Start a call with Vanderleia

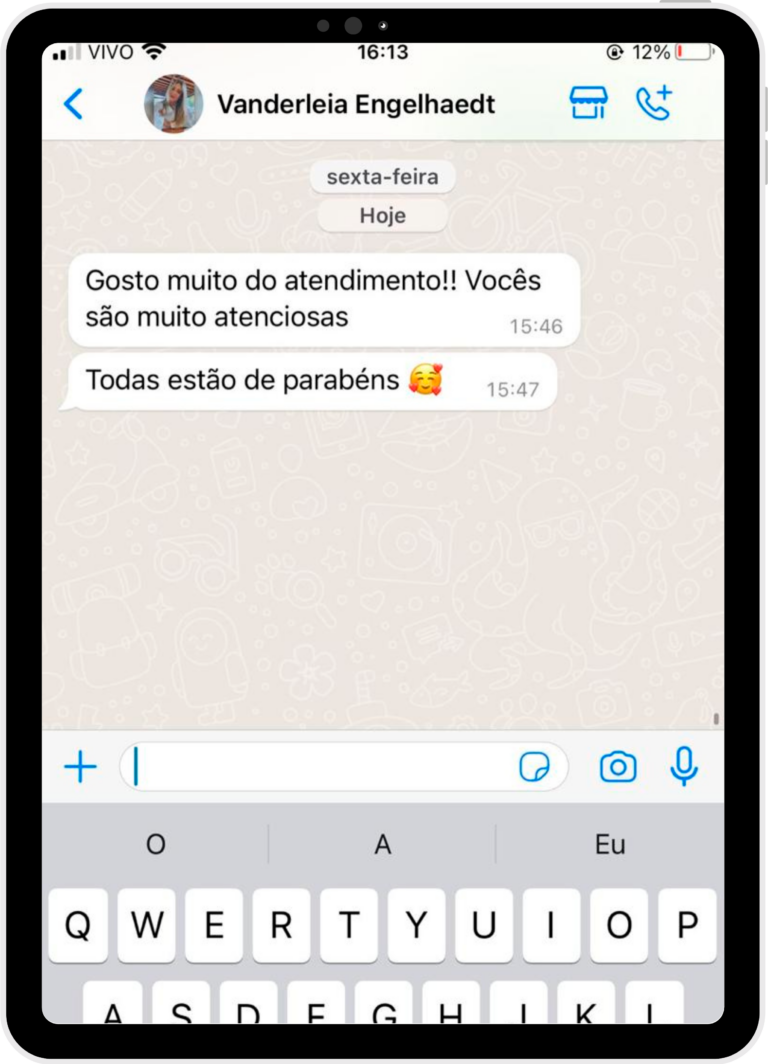tap(654, 104)
